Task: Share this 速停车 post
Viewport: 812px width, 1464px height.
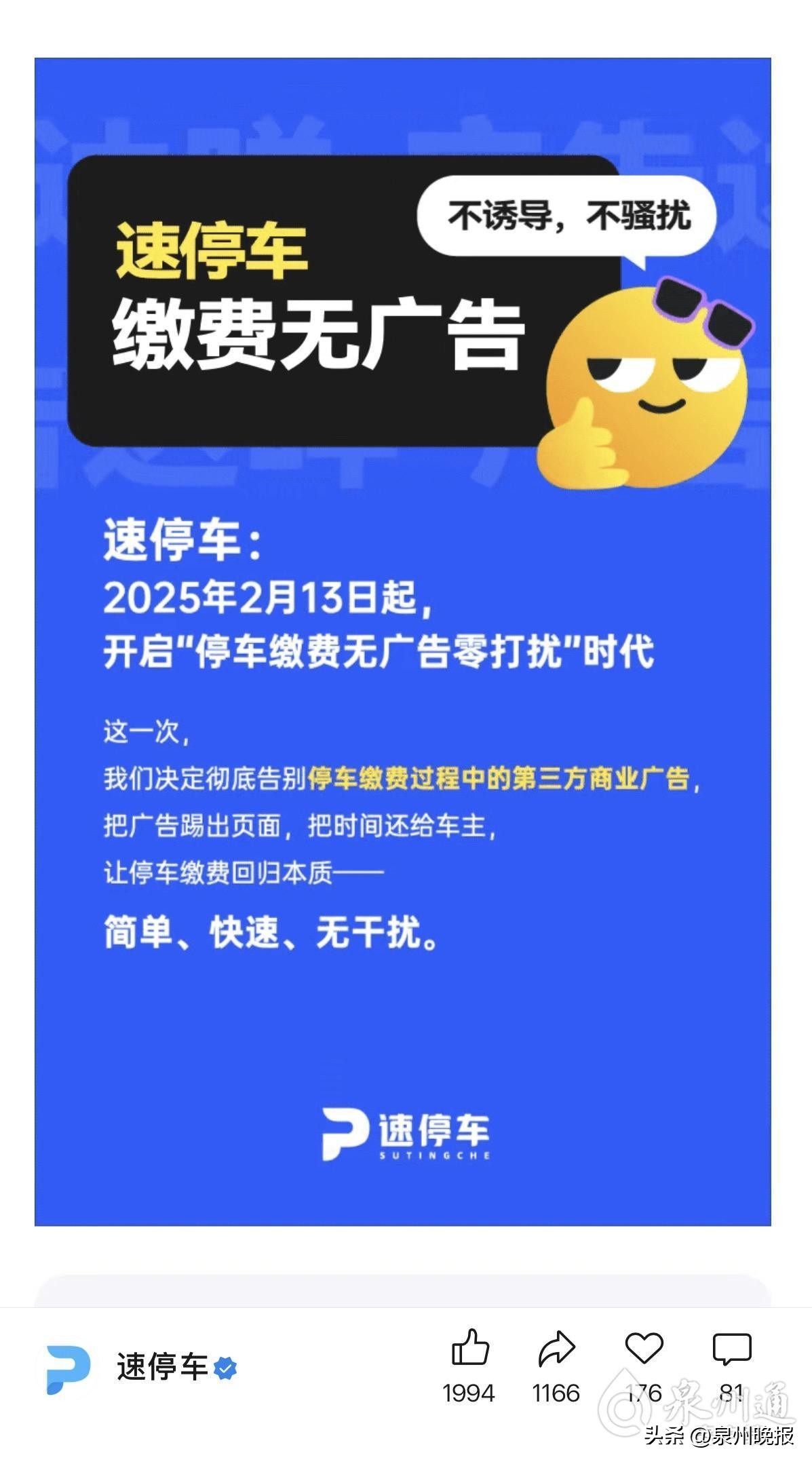Action: point(556,1347)
